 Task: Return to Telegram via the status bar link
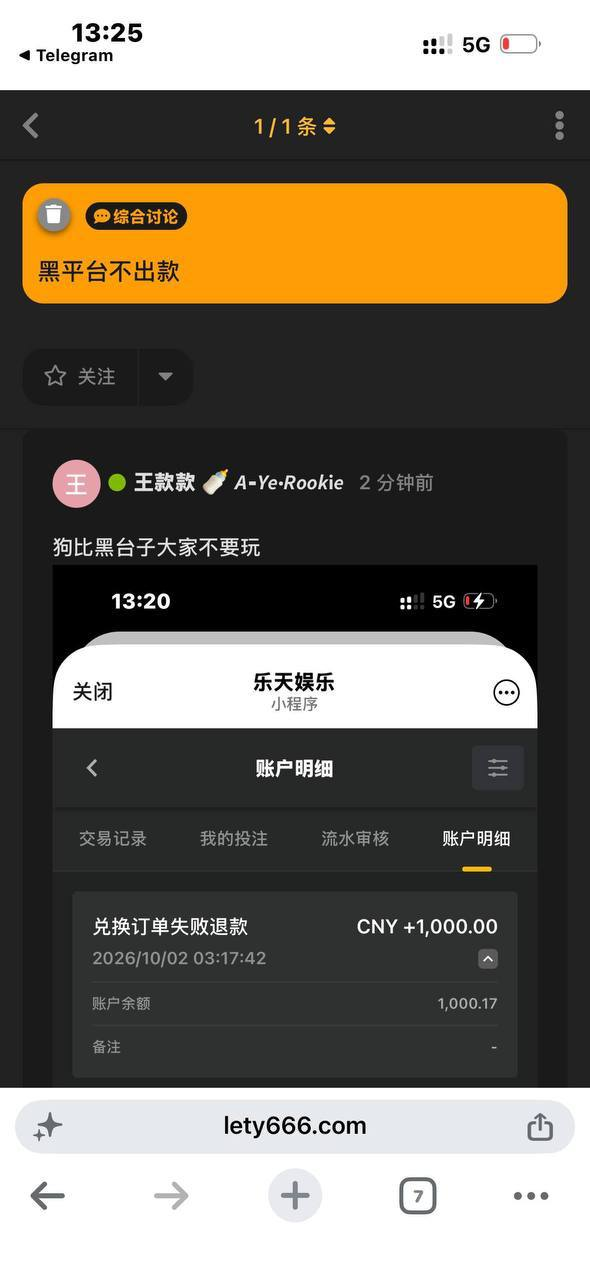pyautogui.click(x=66, y=56)
